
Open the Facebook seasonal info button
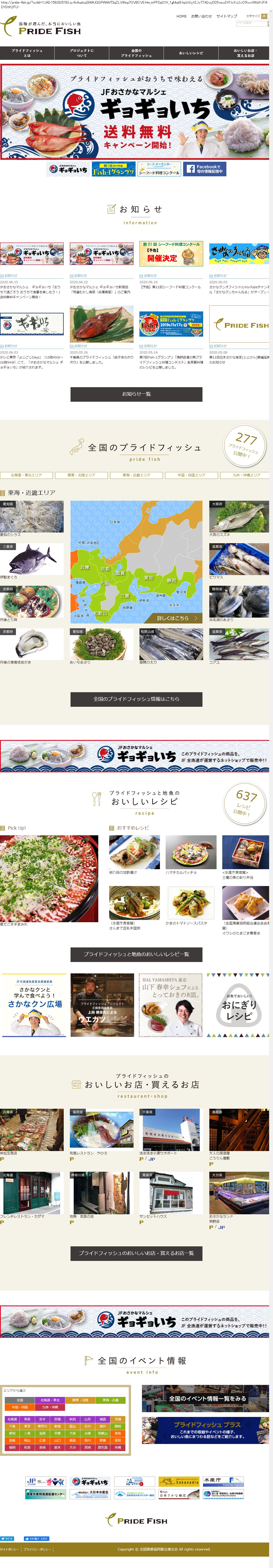tap(205, 169)
